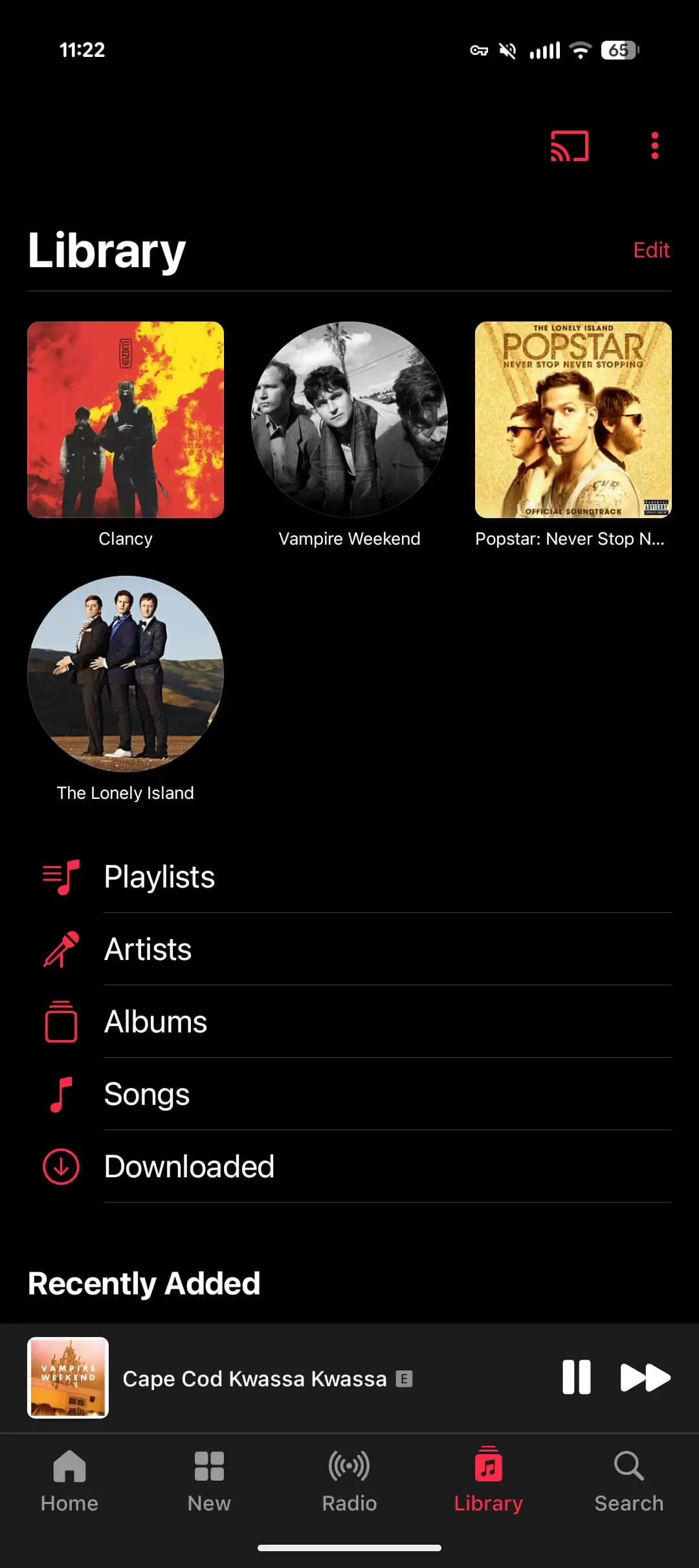Open the Recently Added section header

(143, 1283)
